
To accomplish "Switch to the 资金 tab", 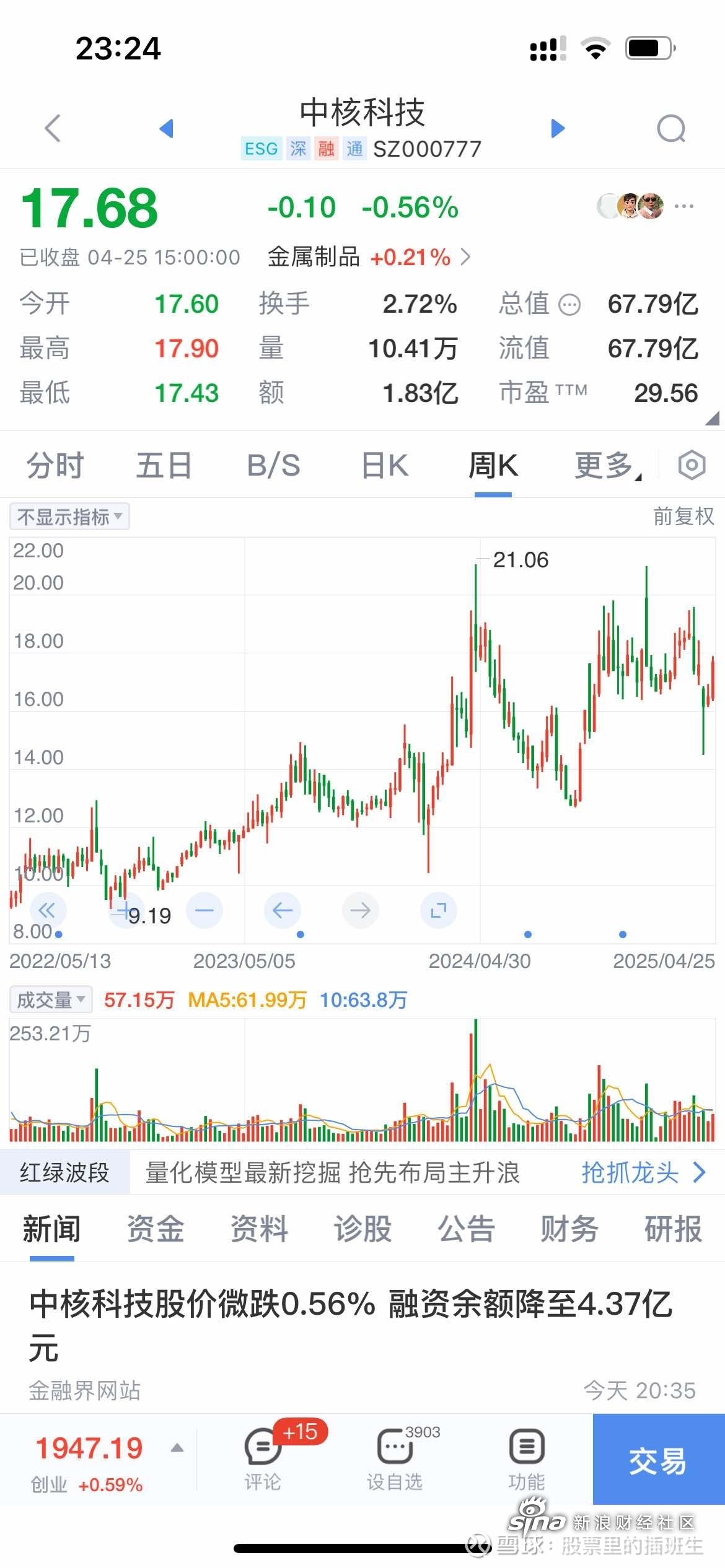I will [x=156, y=1229].
